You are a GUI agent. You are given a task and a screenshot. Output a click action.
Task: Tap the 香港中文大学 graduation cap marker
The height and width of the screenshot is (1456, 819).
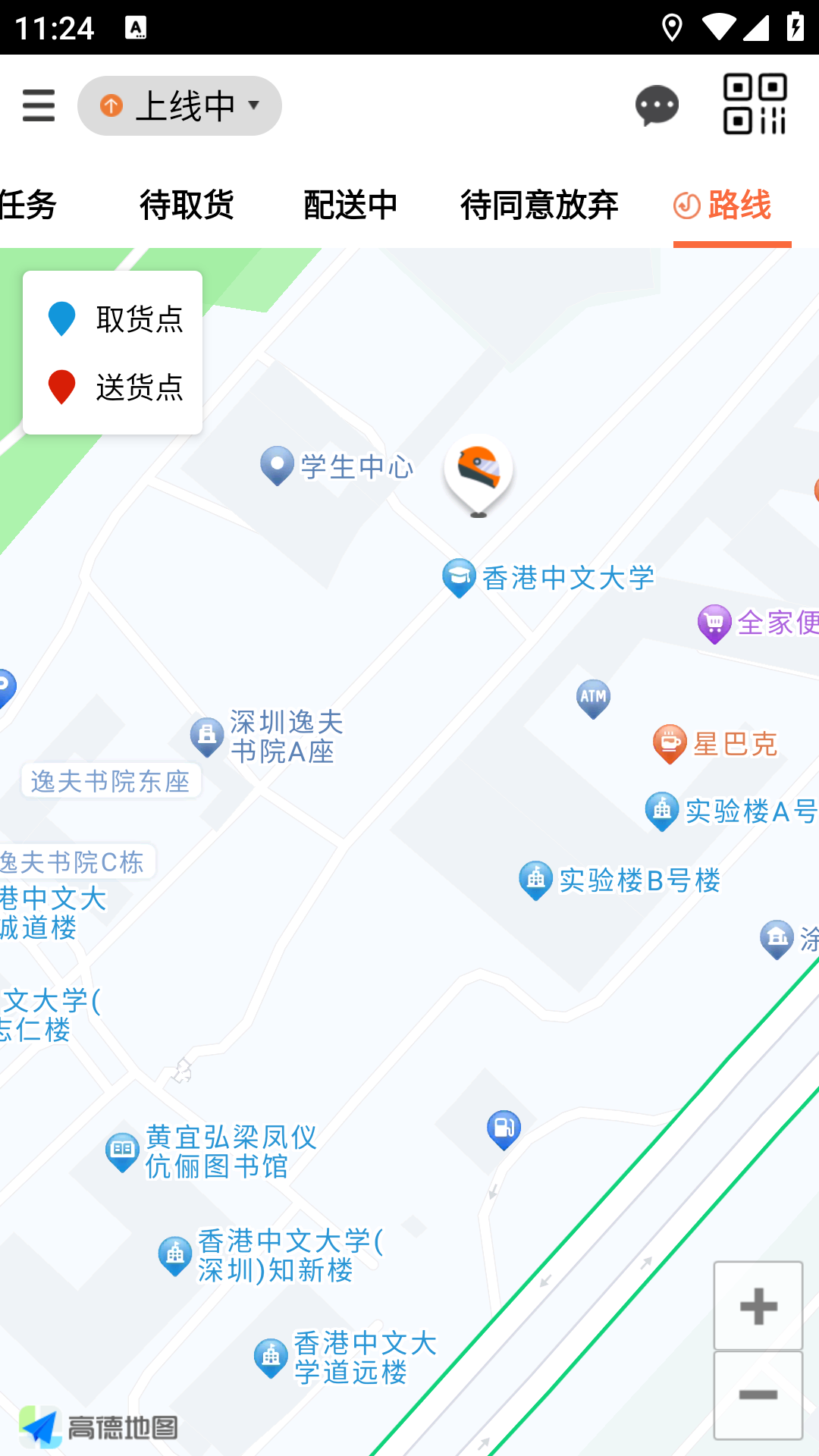pos(458,576)
